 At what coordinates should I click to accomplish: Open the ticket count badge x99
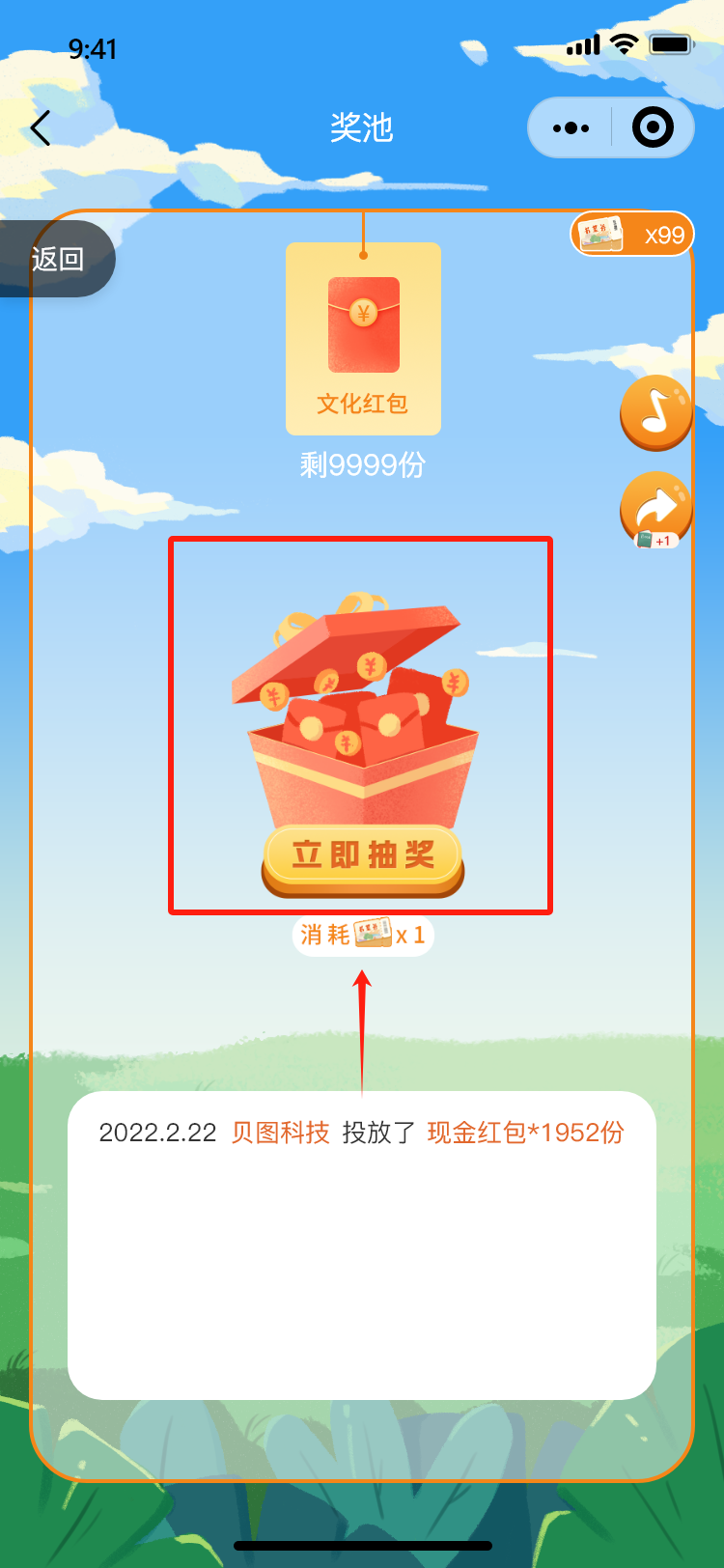[x=632, y=235]
